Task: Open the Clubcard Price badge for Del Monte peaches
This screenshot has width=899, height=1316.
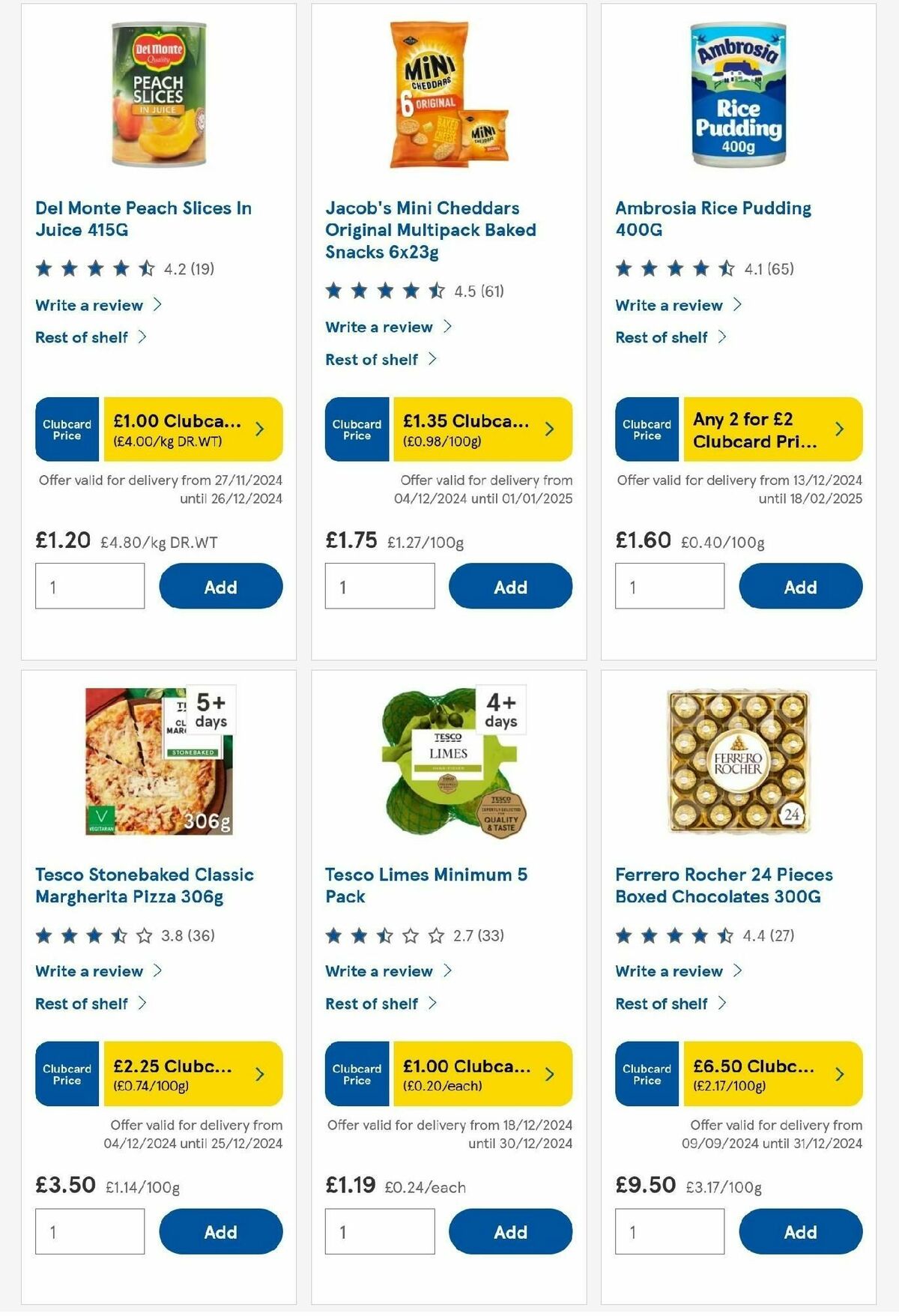Action: [x=66, y=429]
